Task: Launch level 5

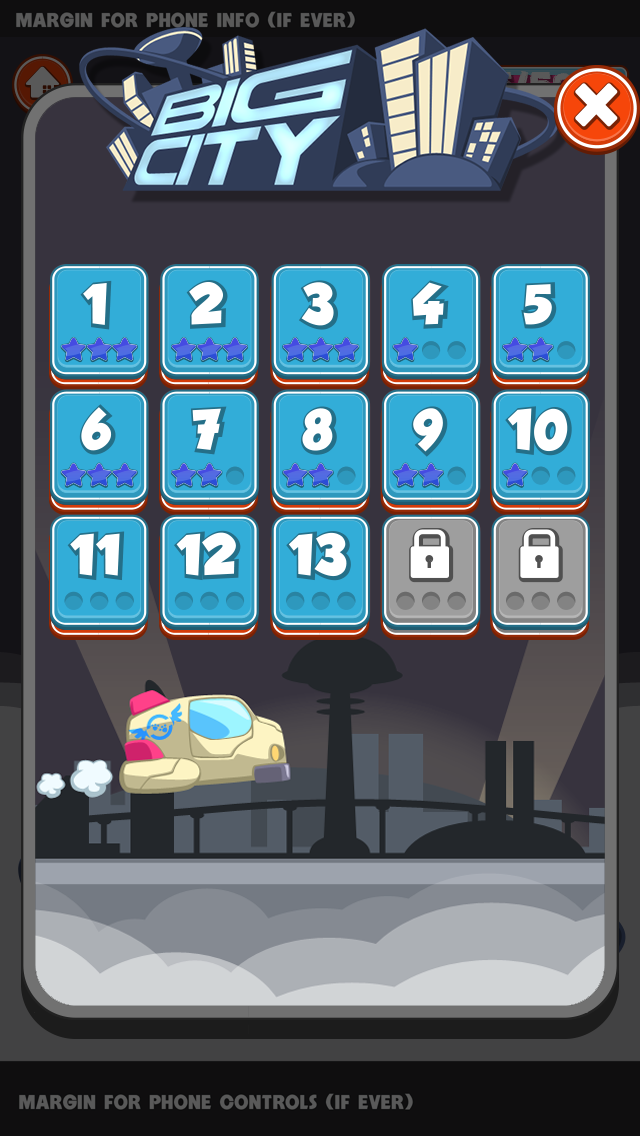Action: pyautogui.click(x=540, y=320)
